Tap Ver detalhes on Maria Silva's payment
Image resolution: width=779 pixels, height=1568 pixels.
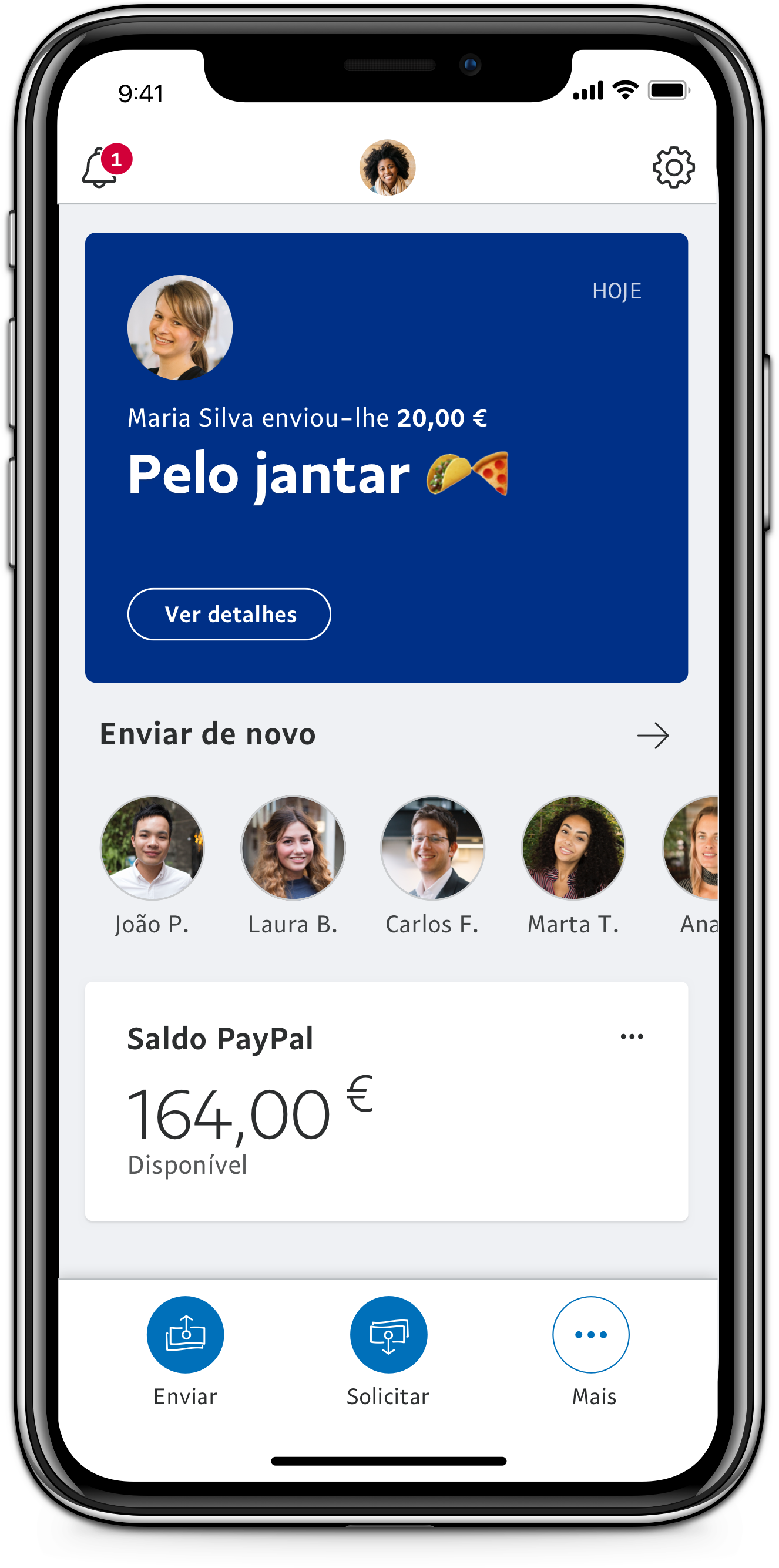(230, 614)
